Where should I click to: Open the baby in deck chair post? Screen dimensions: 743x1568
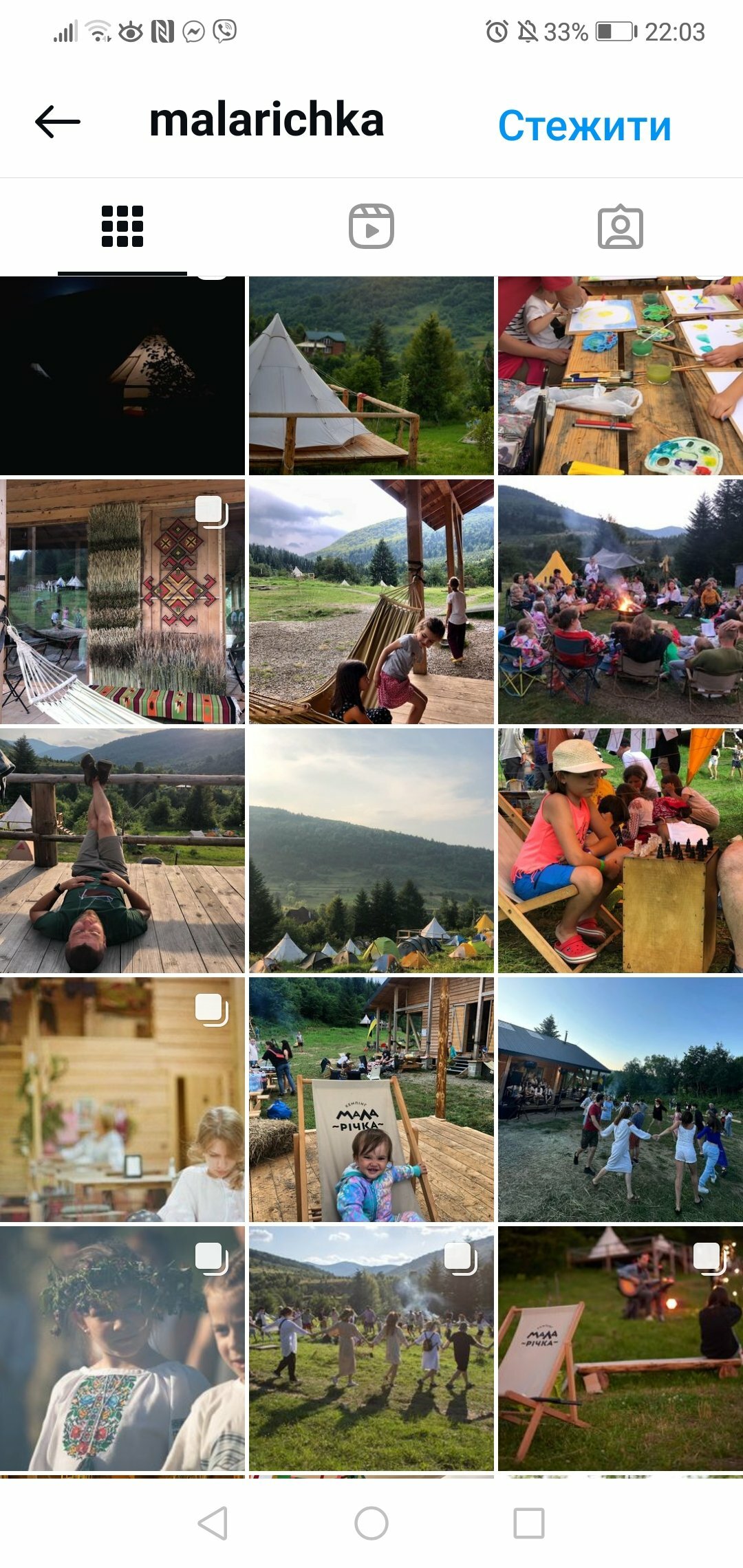click(371, 1100)
